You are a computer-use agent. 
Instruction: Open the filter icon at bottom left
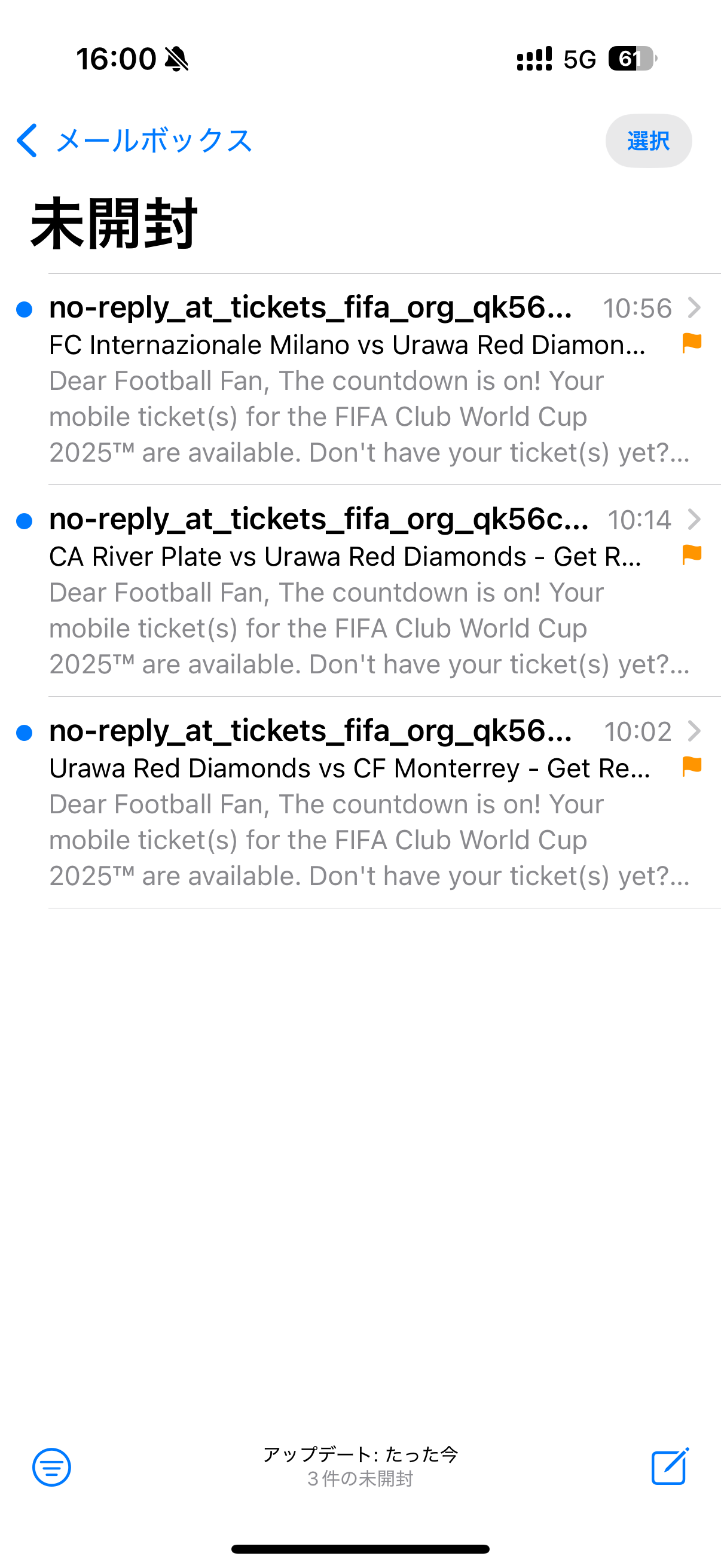coord(52,1467)
